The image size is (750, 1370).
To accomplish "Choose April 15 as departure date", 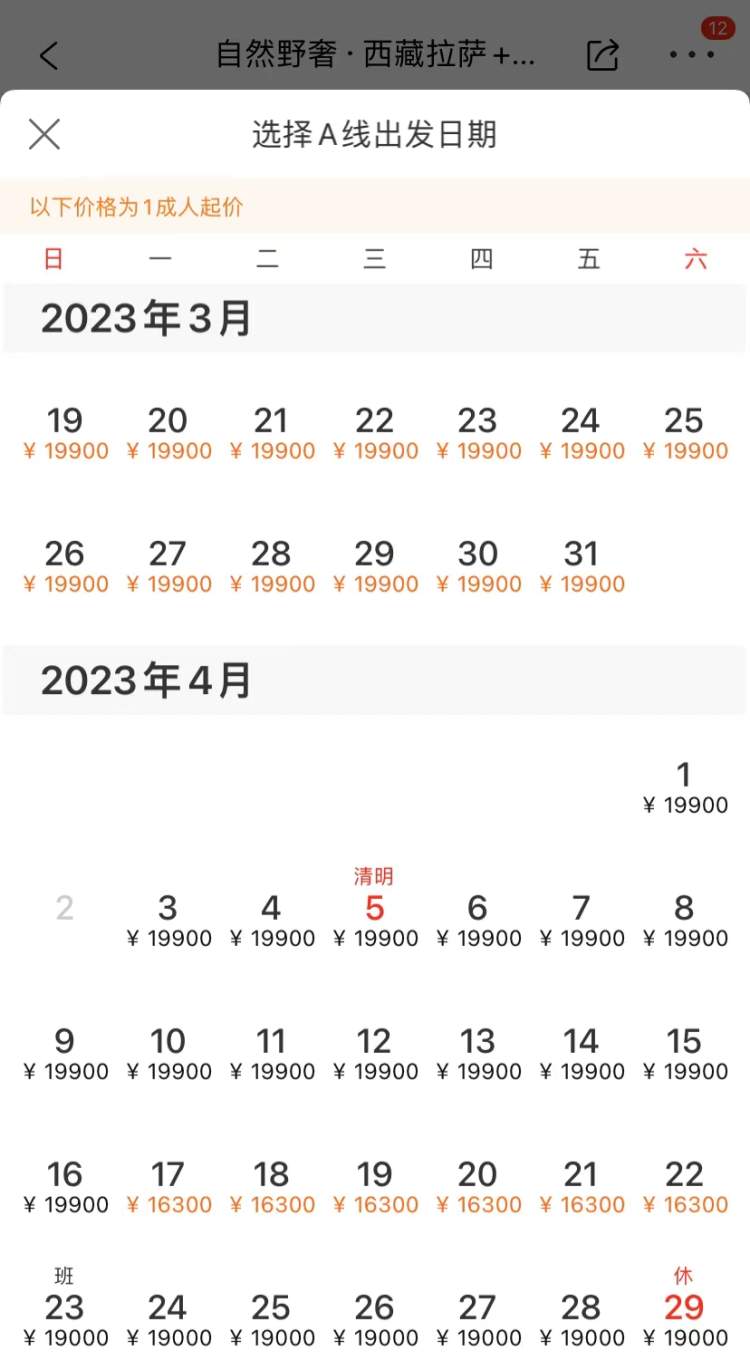I will tap(684, 1053).
